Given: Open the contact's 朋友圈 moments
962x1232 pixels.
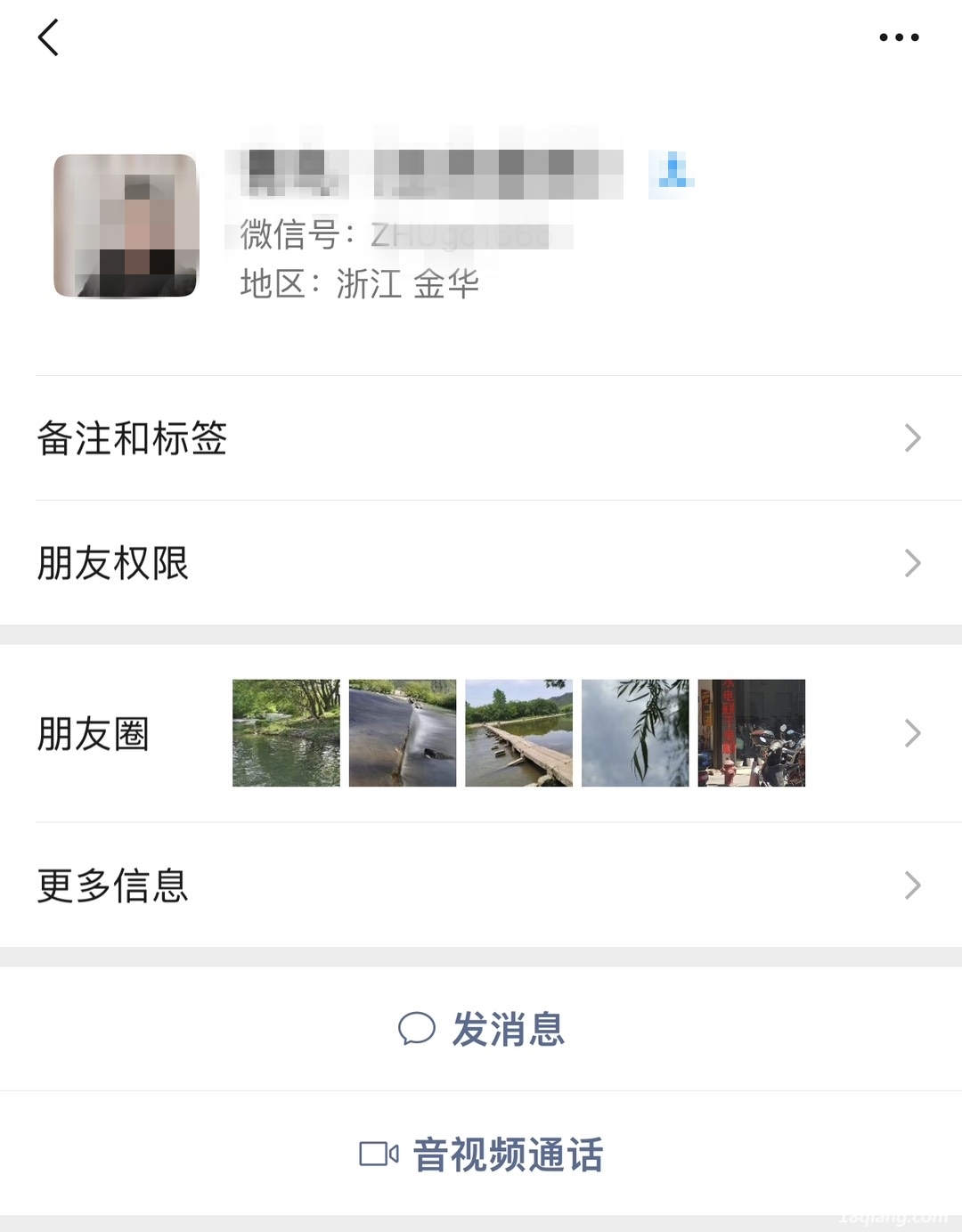Looking at the screenshot, I should 481,733.
